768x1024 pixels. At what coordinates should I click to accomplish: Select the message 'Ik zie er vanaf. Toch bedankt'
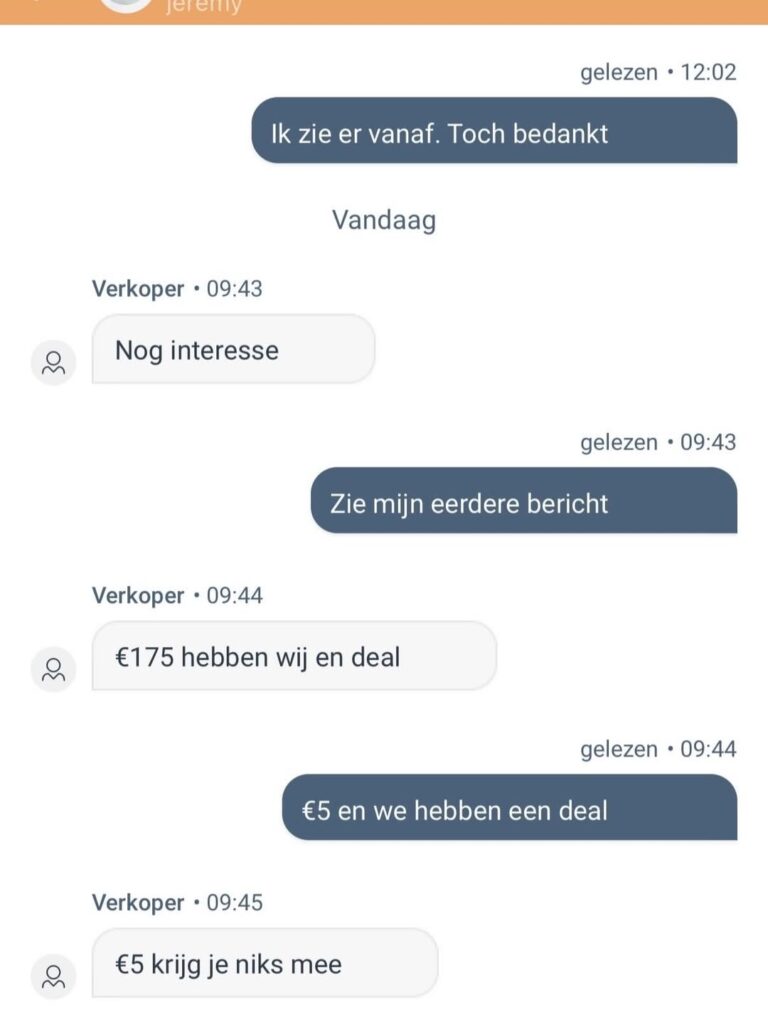click(497, 132)
